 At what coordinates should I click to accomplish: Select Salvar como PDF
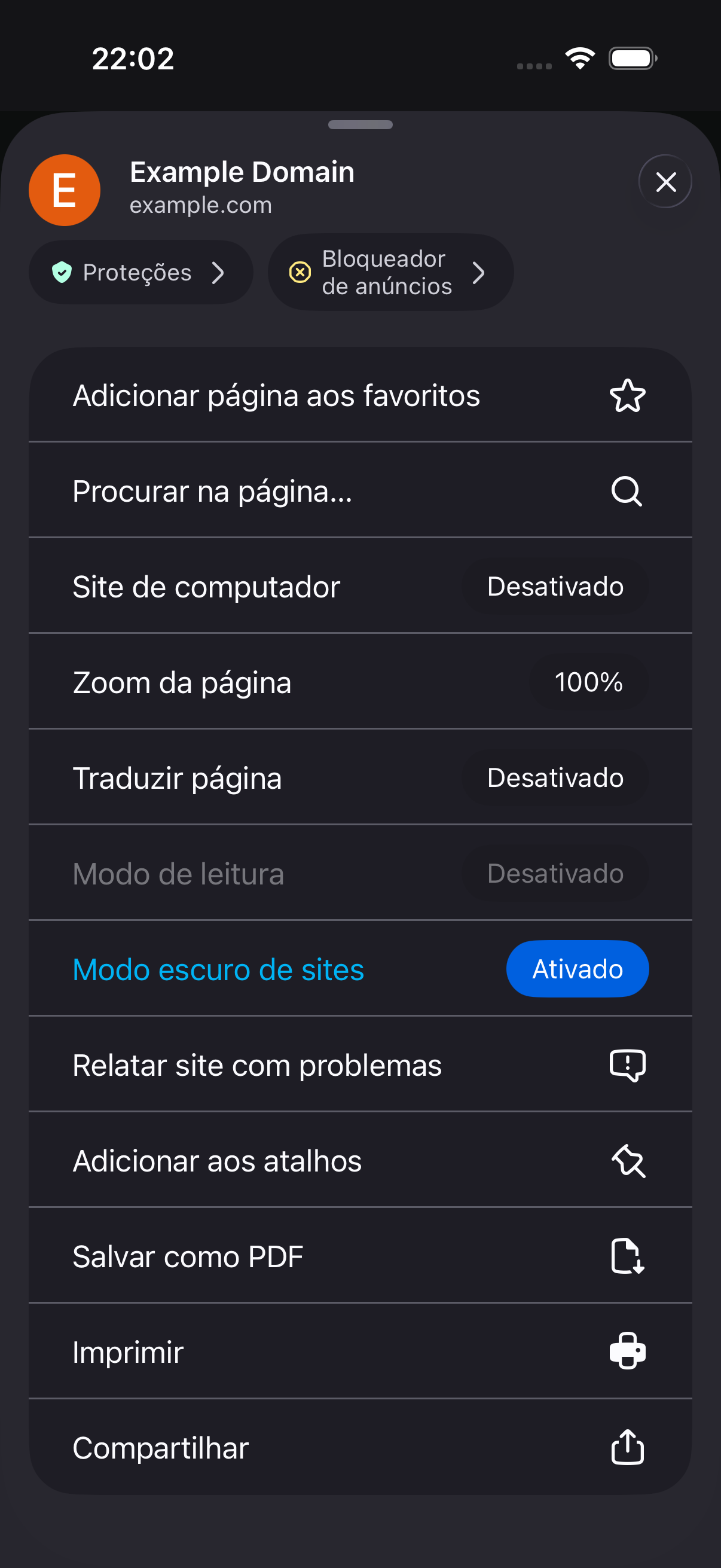coord(360,1256)
